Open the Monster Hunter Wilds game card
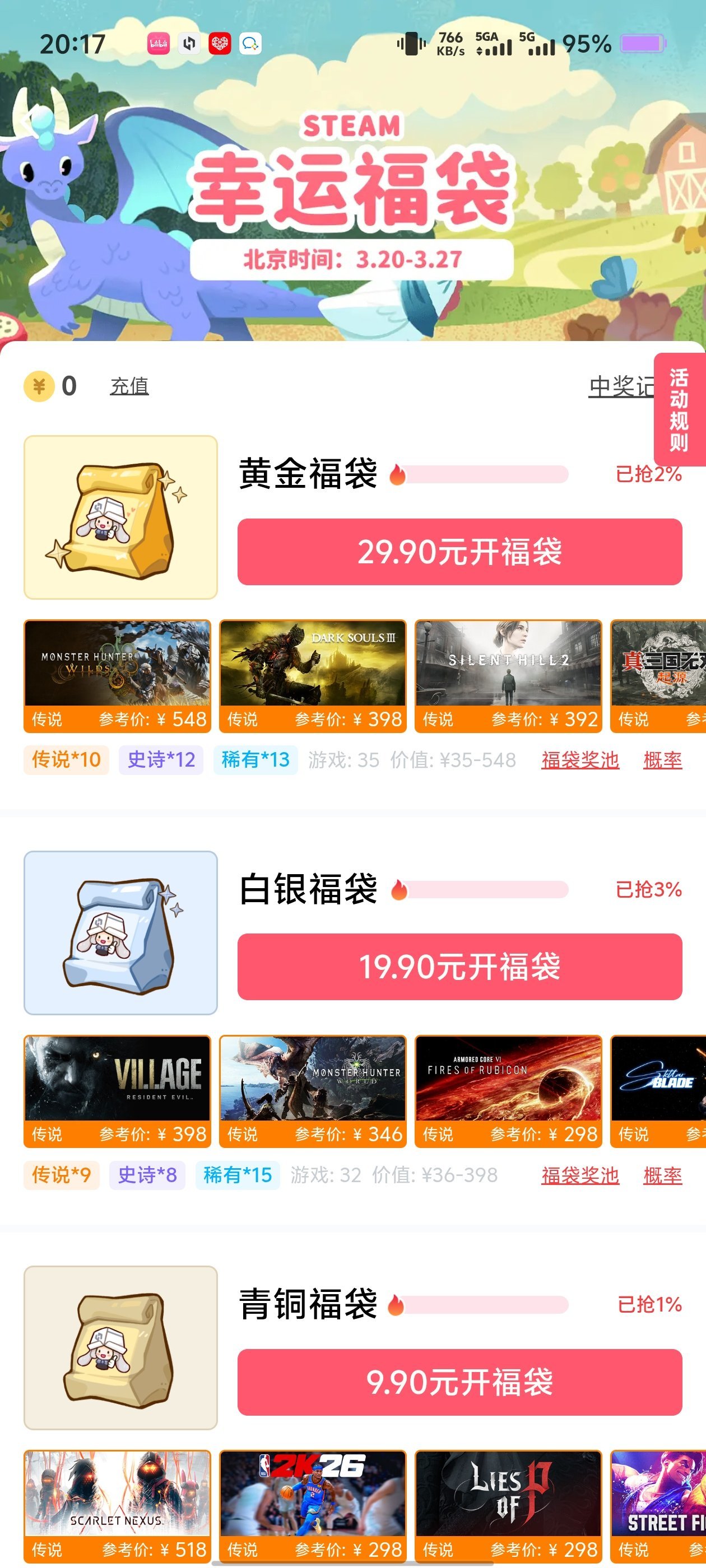 pyautogui.click(x=117, y=676)
